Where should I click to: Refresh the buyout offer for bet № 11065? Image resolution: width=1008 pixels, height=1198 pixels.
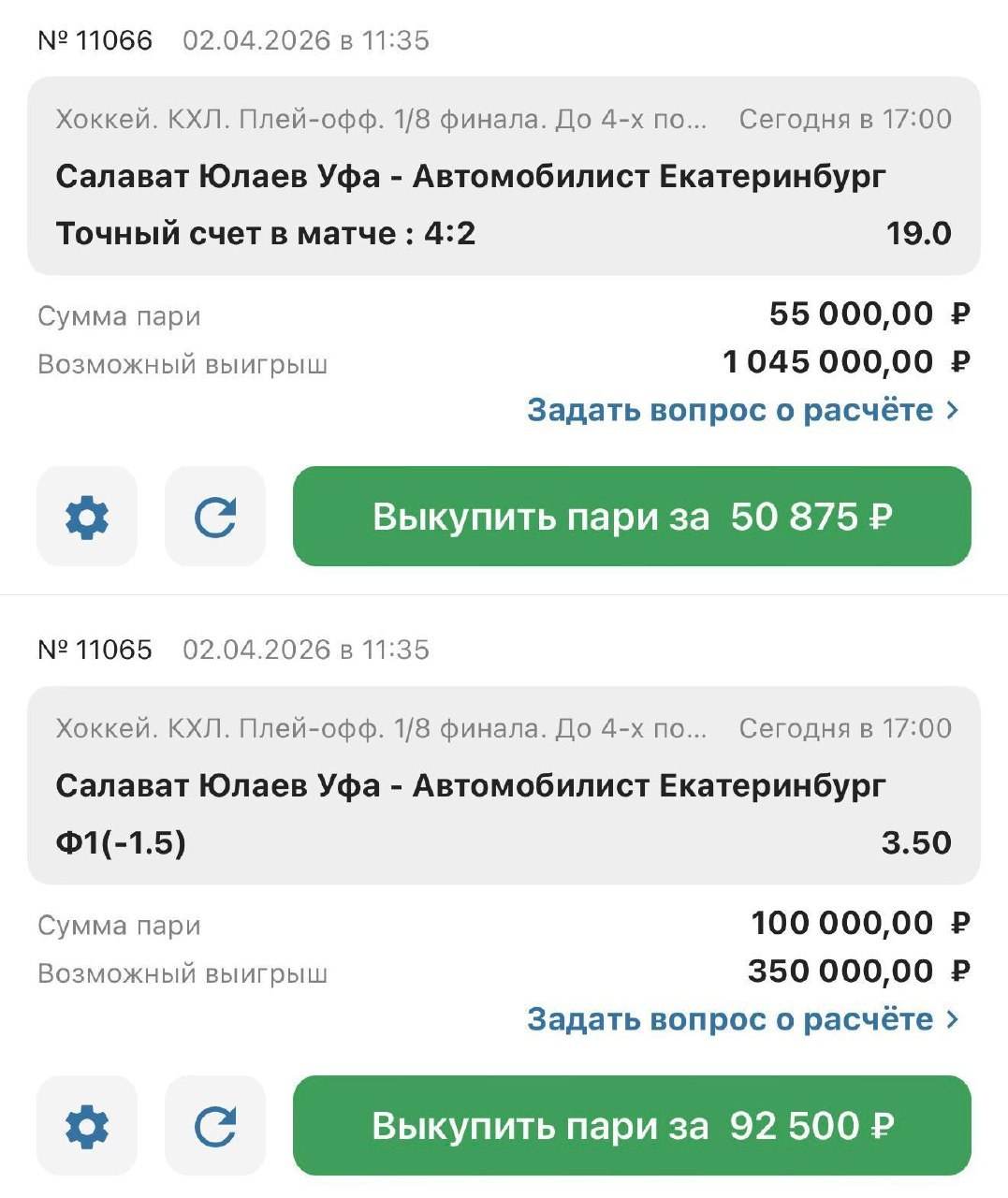[x=215, y=1126]
